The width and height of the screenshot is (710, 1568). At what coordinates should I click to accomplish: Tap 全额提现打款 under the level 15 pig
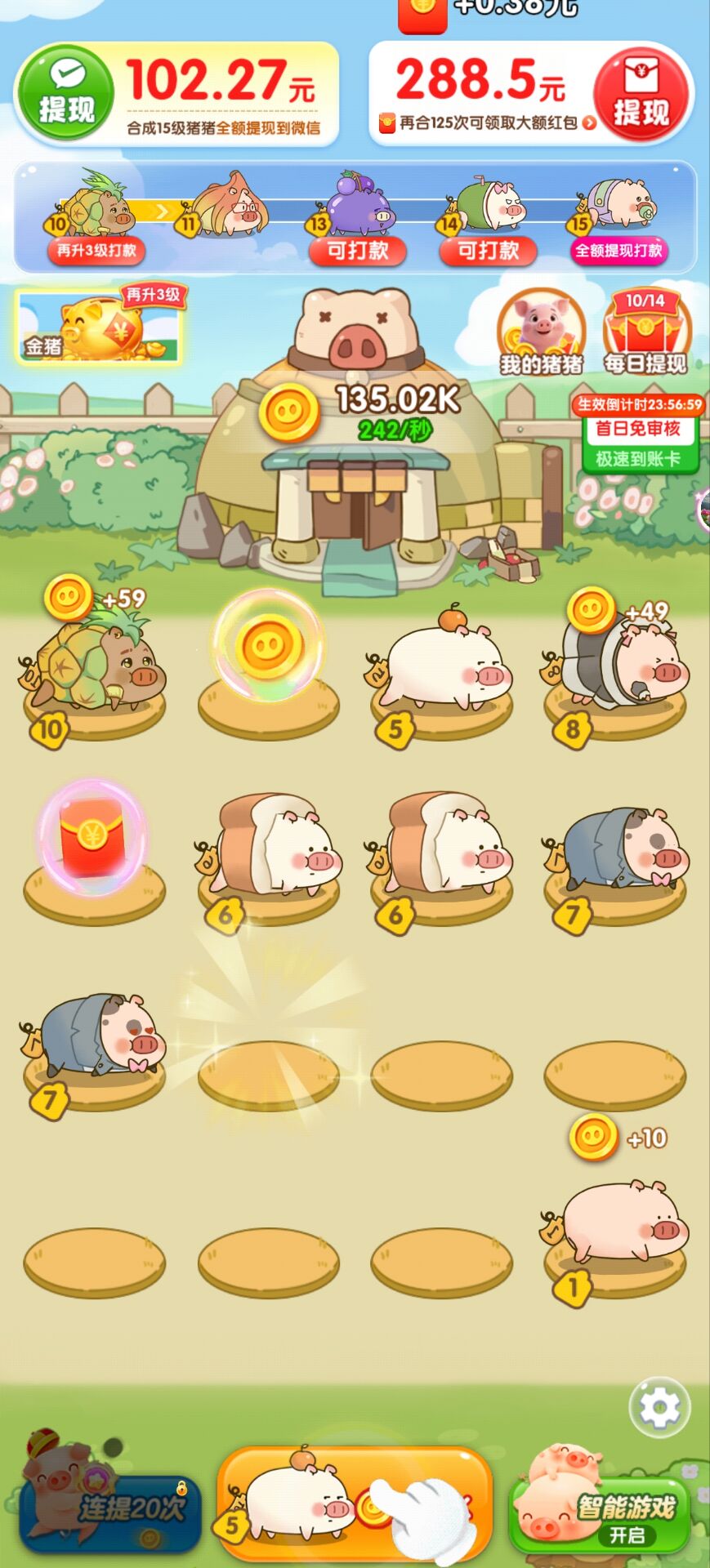click(x=618, y=250)
